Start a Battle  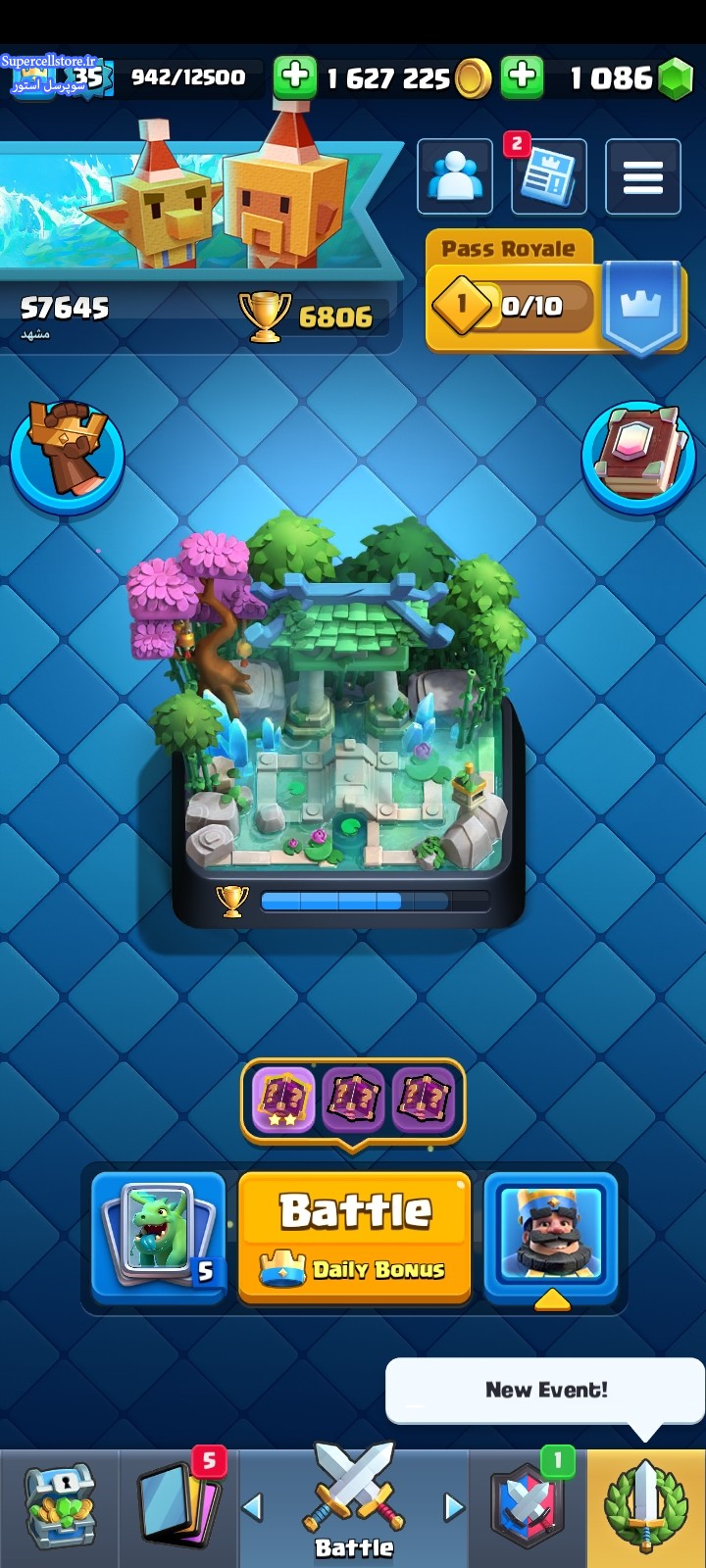pos(355,1237)
